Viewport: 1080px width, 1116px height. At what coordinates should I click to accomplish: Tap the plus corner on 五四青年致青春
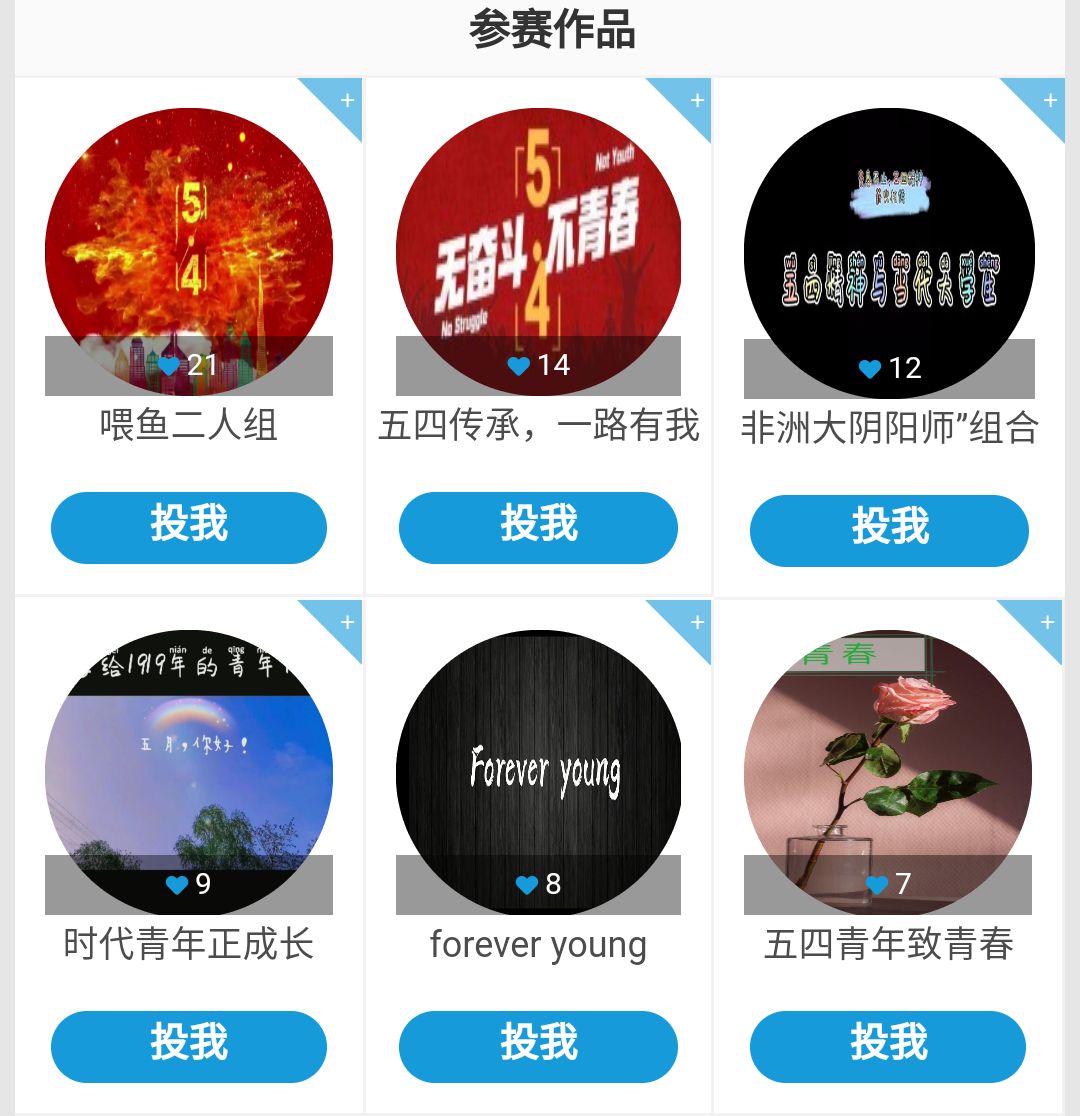(x=1044, y=620)
